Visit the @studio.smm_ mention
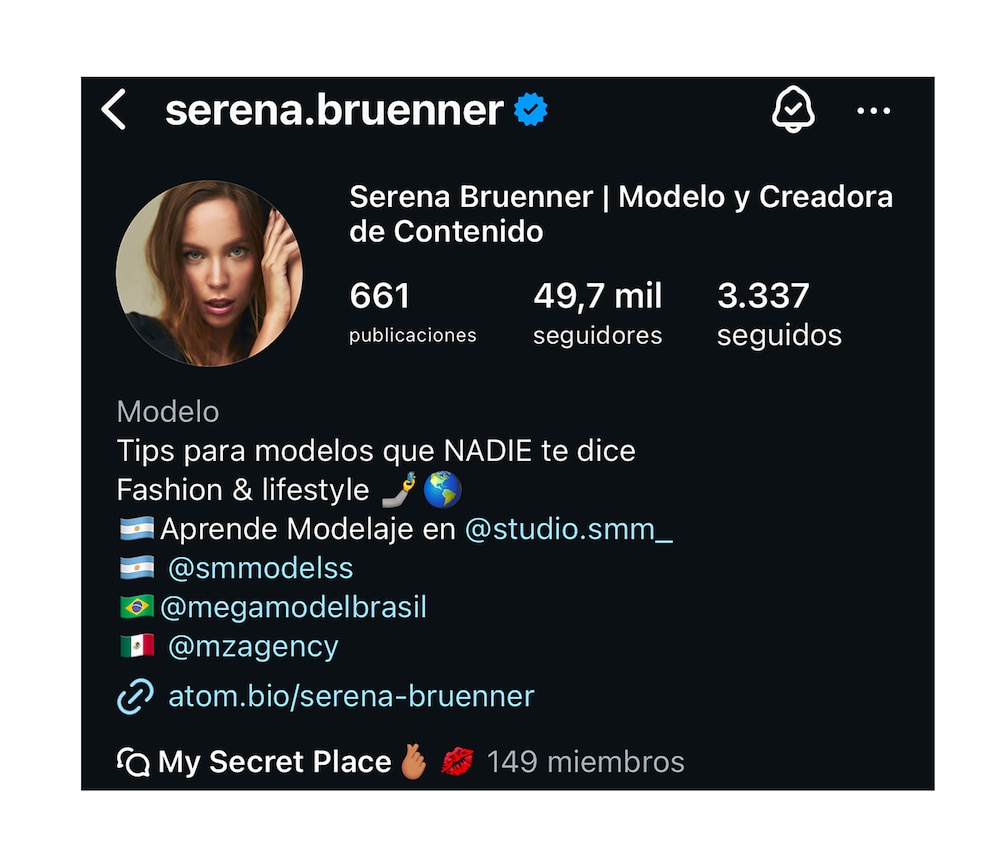The height and width of the screenshot is (850, 992). [x=568, y=529]
